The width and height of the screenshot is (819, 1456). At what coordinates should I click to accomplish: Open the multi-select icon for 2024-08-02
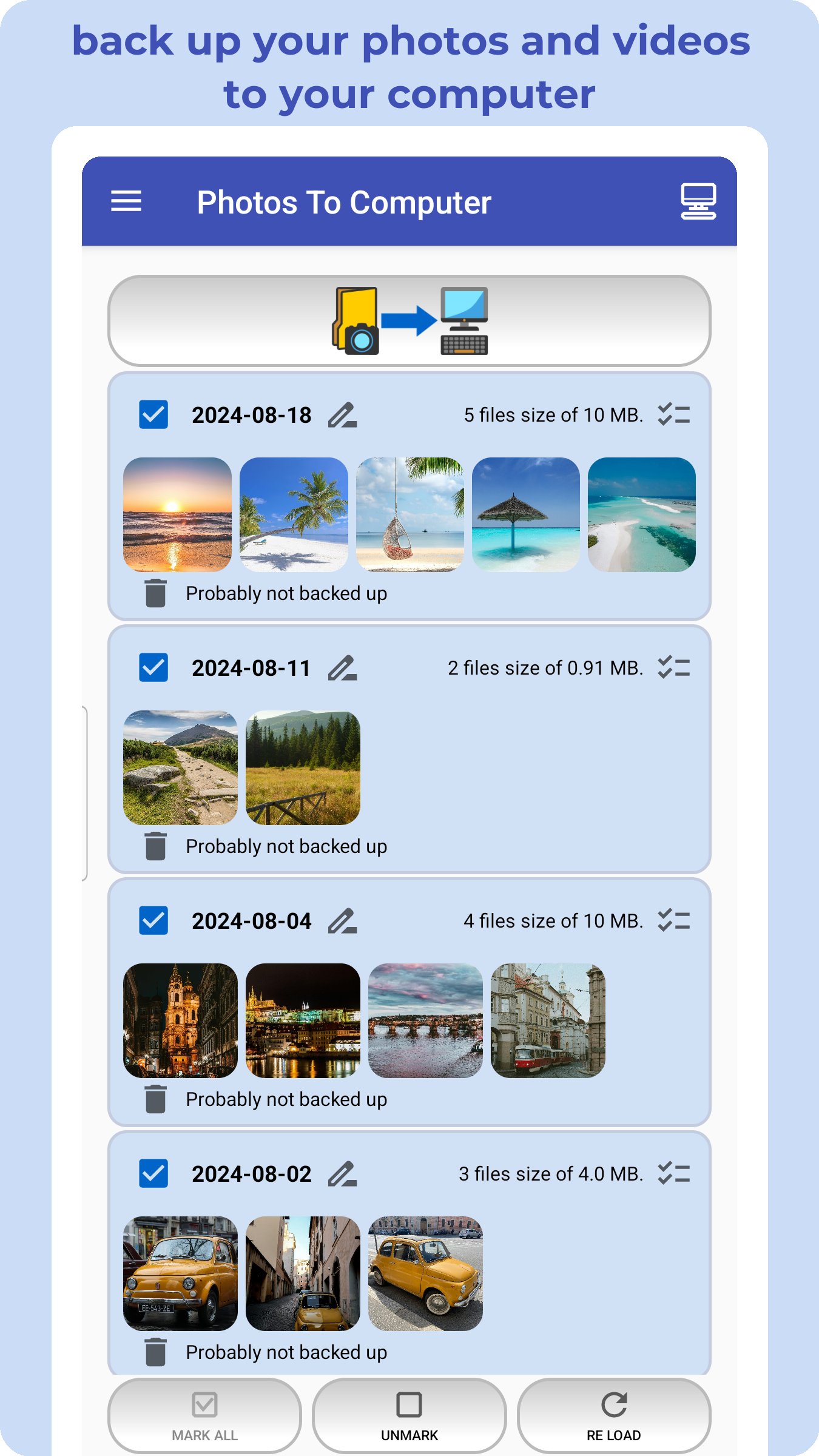pyautogui.click(x=674, y=1174)
